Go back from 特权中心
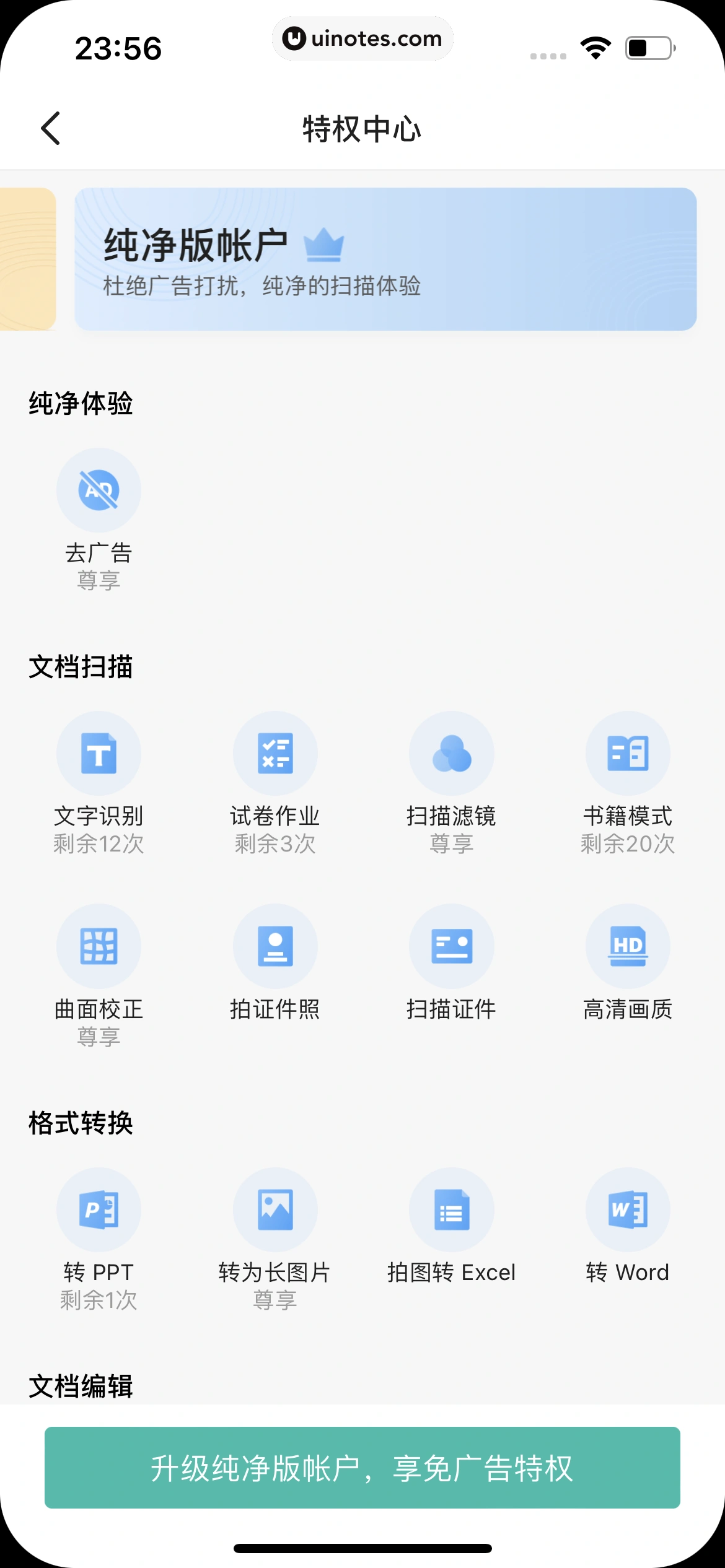 click(x=51, y=129)
